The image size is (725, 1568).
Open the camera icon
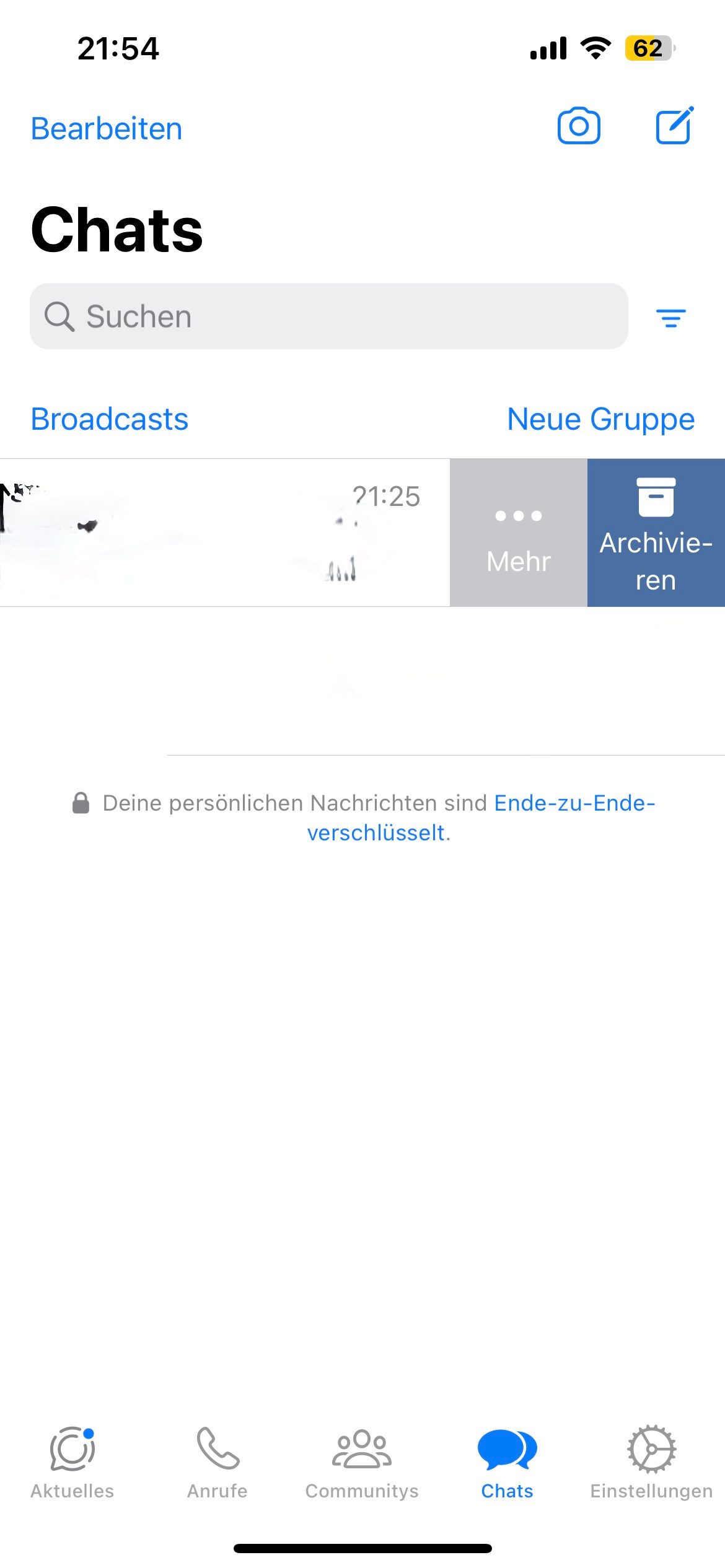click(x=579, y=126)
